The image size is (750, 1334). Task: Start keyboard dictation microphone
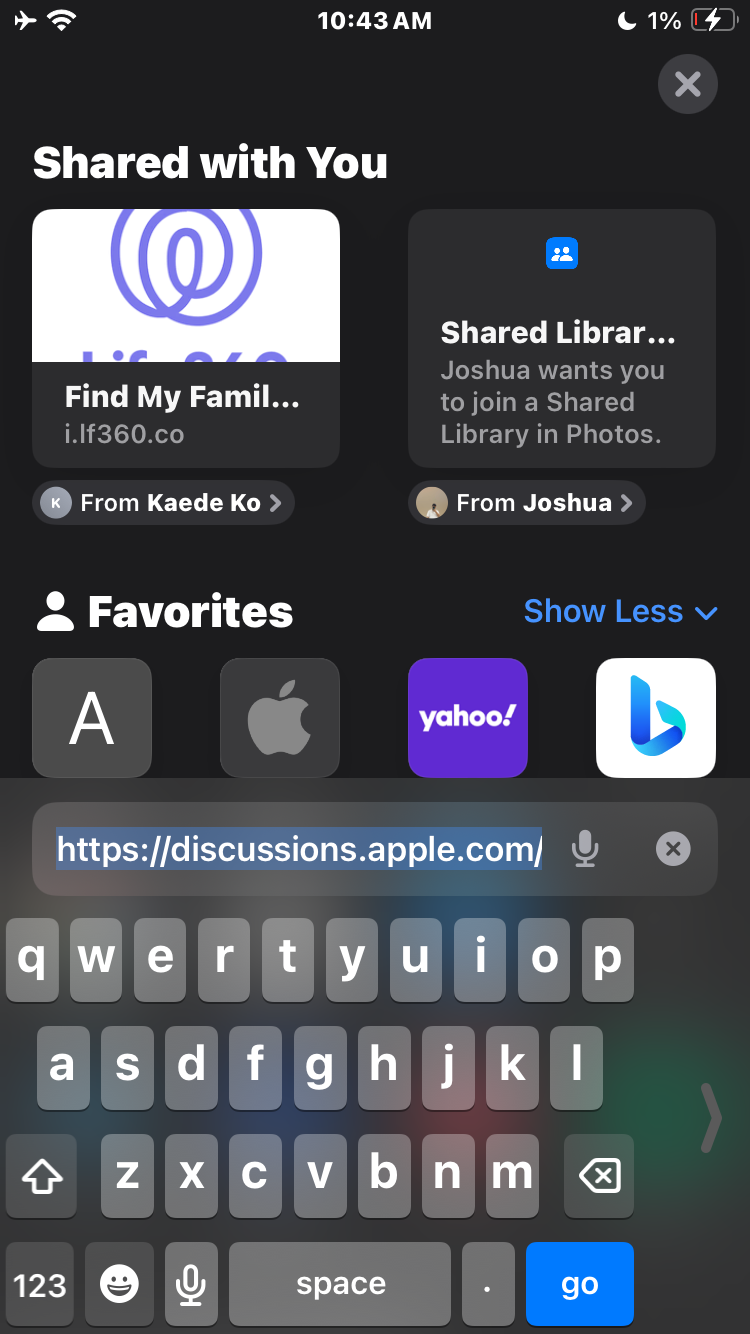[x=190, y=1284]
